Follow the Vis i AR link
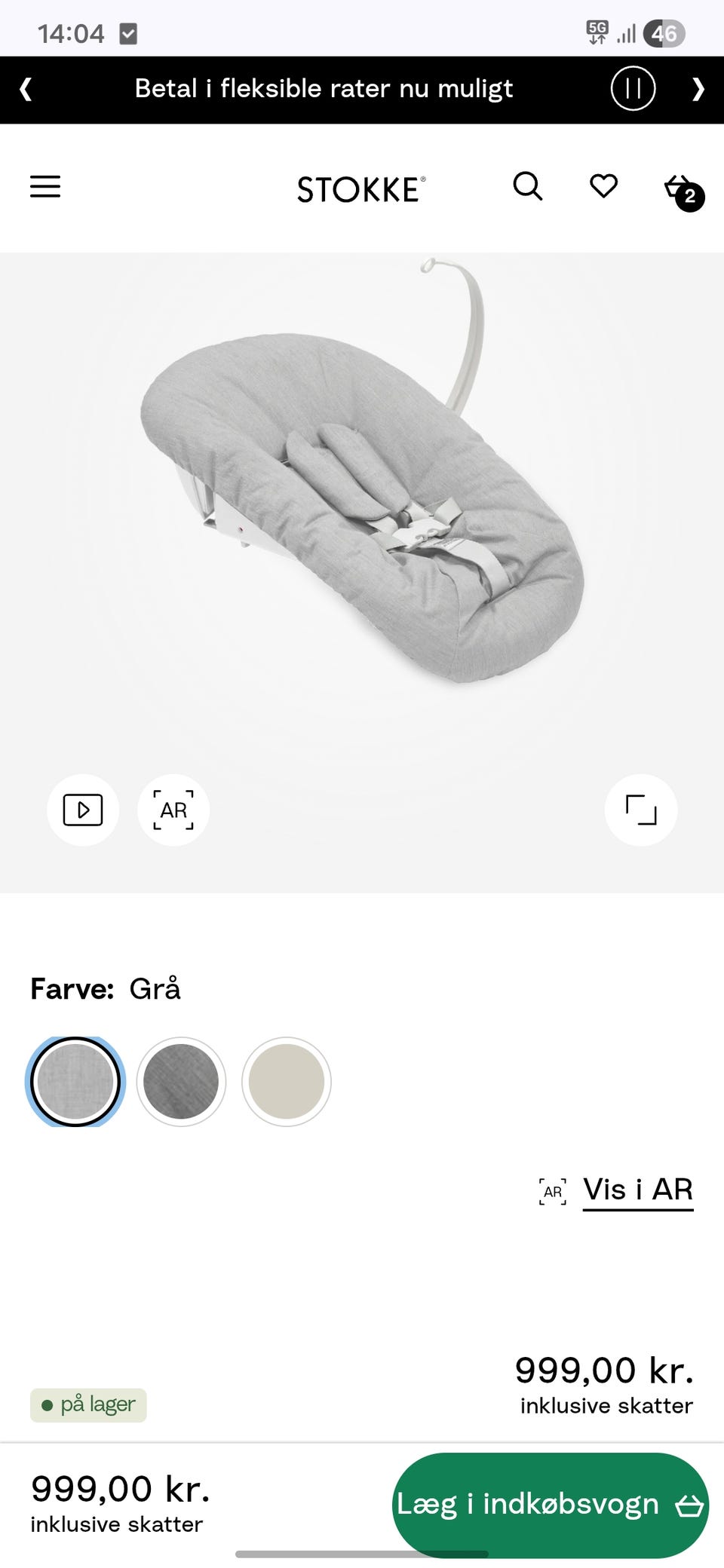 click(638, 1190)
